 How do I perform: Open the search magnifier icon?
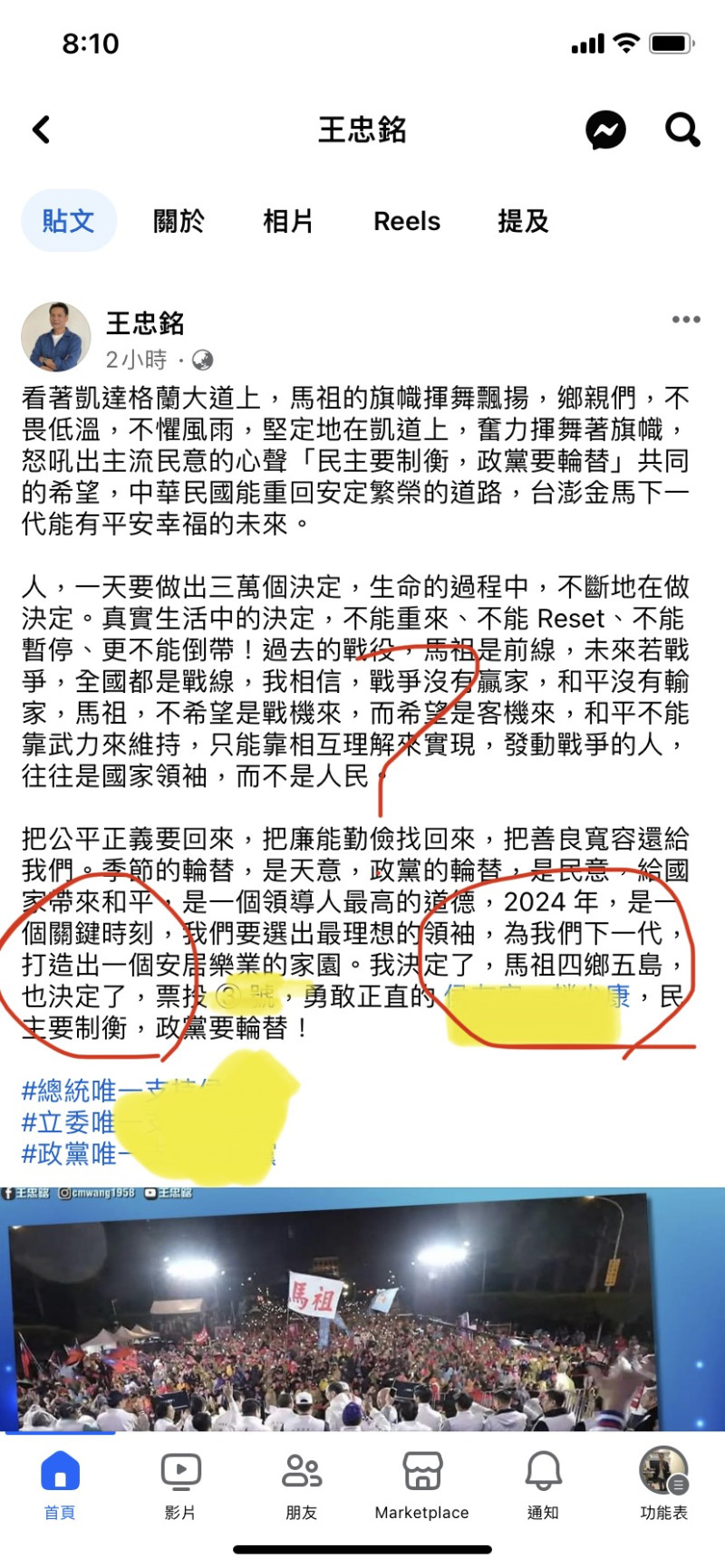click(x=681, y=130)
